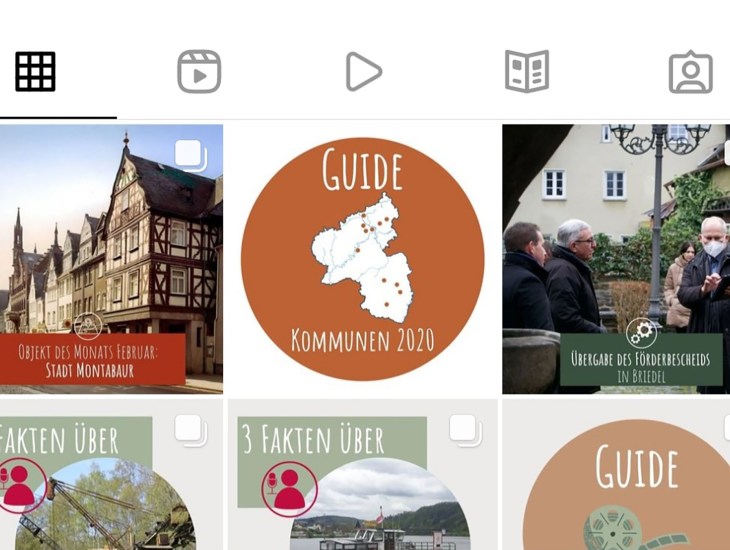730x550 pixels.
Task: Switch to the guides tab
Action: [527, 72]
